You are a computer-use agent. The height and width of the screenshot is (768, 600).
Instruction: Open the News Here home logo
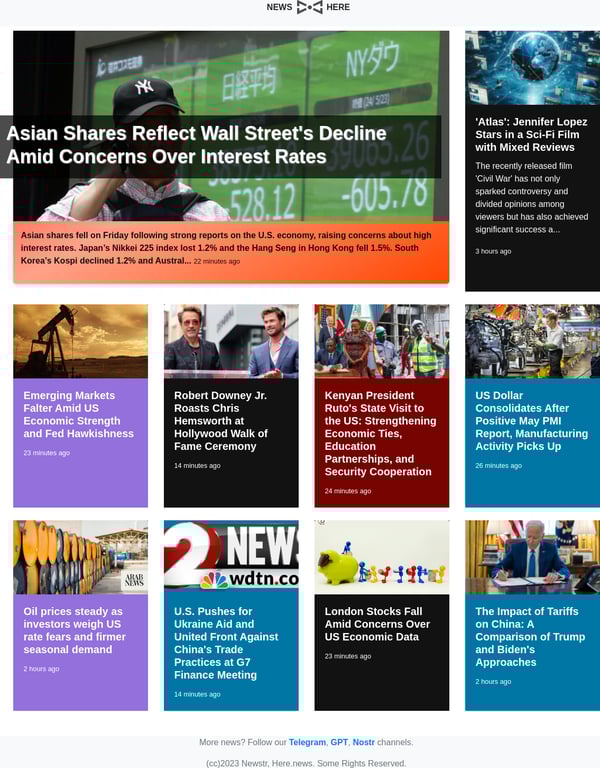(x=308, y=7)
